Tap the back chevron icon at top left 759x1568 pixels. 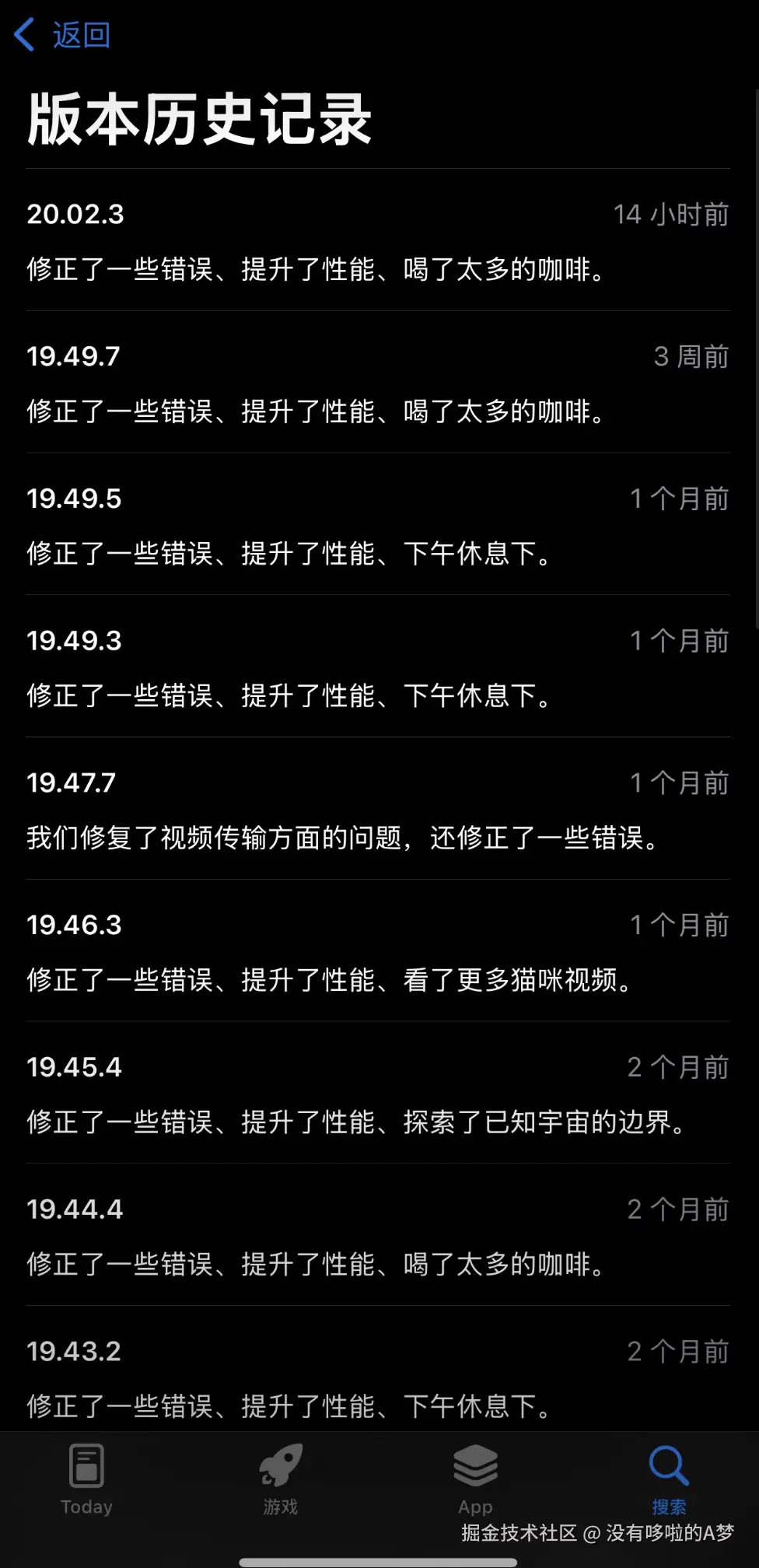click(23, 34)
